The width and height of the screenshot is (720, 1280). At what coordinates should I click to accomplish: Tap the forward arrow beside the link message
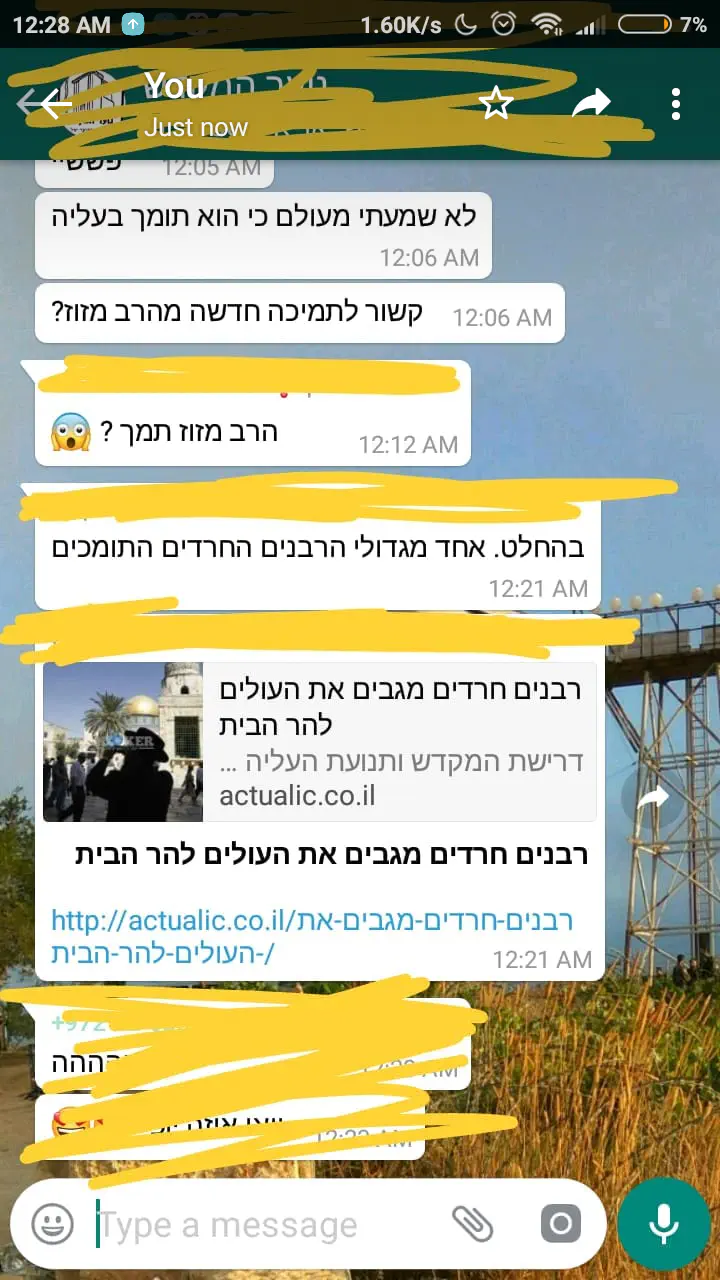[652, 796]
